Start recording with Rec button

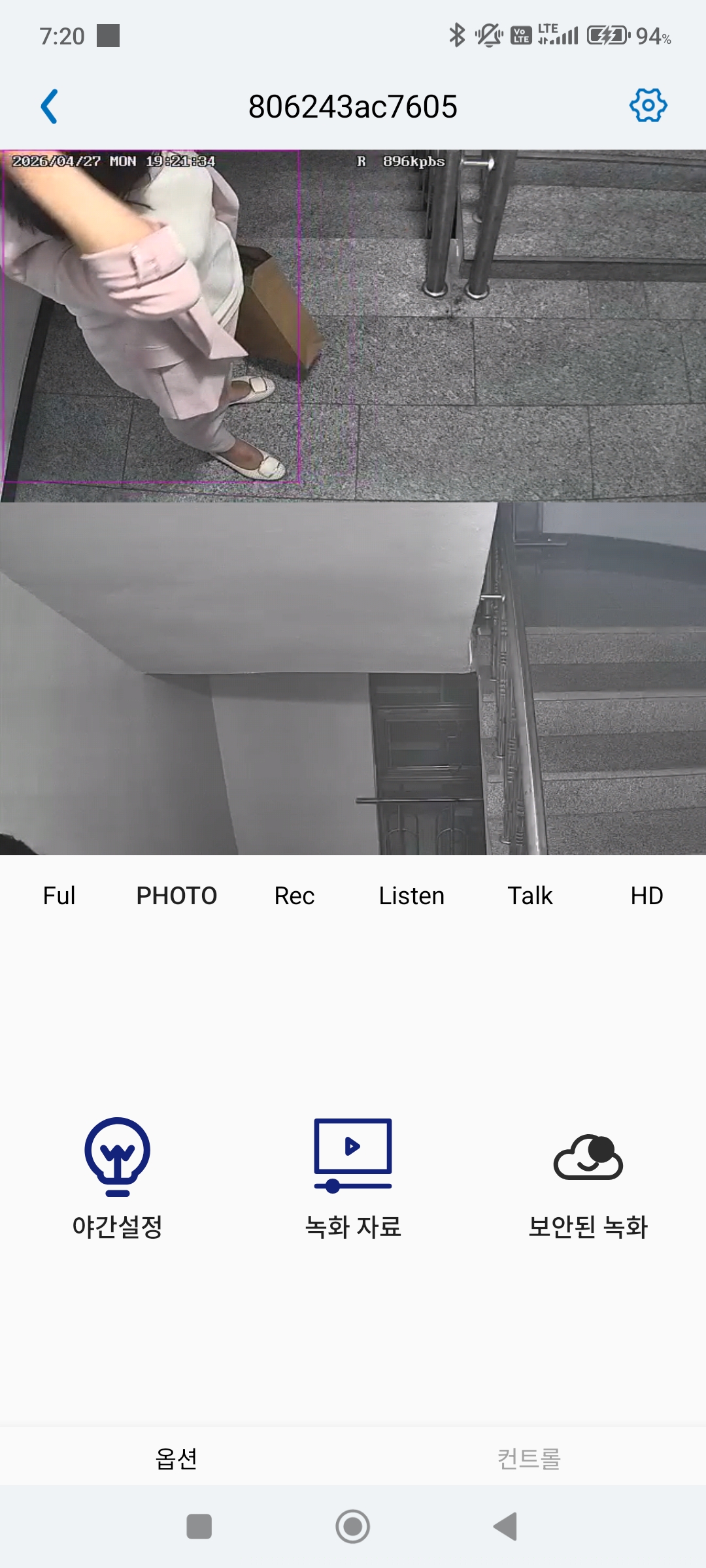pyautogui.click(x=294, y=896)
